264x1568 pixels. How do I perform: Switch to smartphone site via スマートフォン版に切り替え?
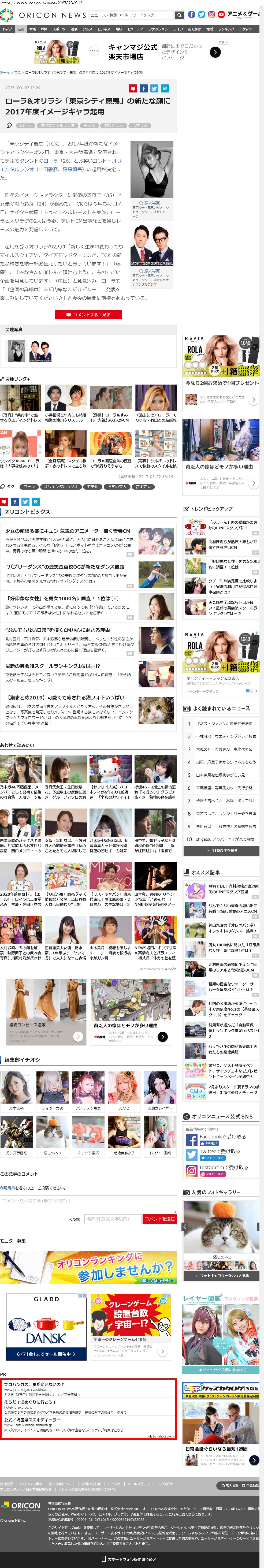(x=131, y=1559)
